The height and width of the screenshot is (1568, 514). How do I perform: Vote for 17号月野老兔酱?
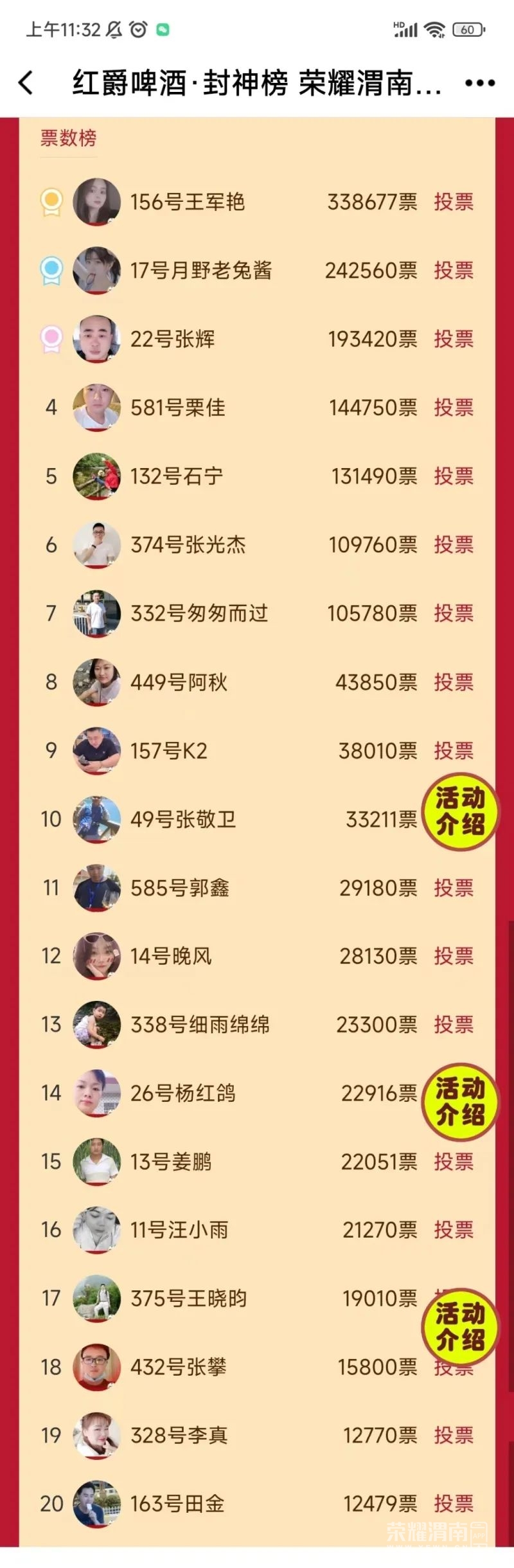(x=454, y=270)
